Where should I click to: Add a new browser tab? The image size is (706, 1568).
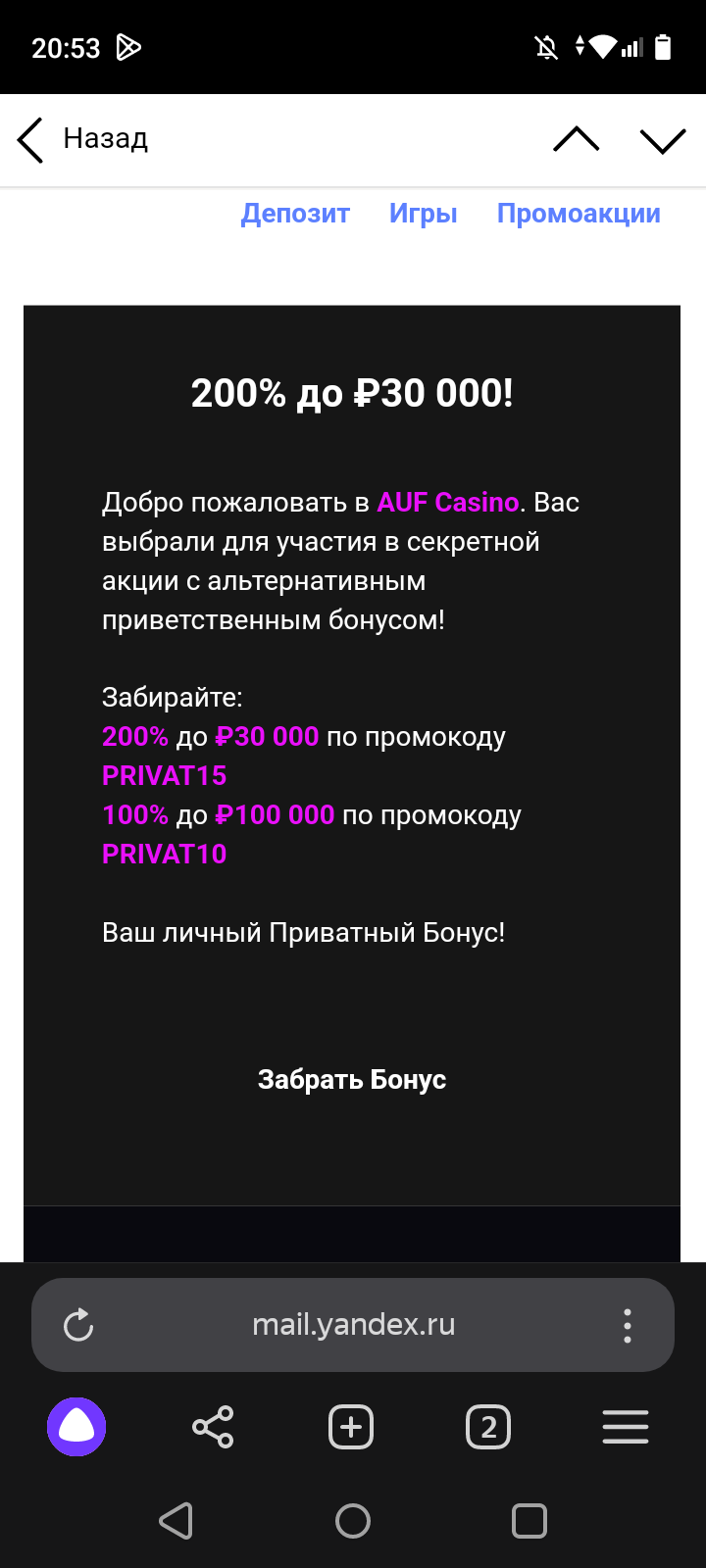[x=351, y=1427]
